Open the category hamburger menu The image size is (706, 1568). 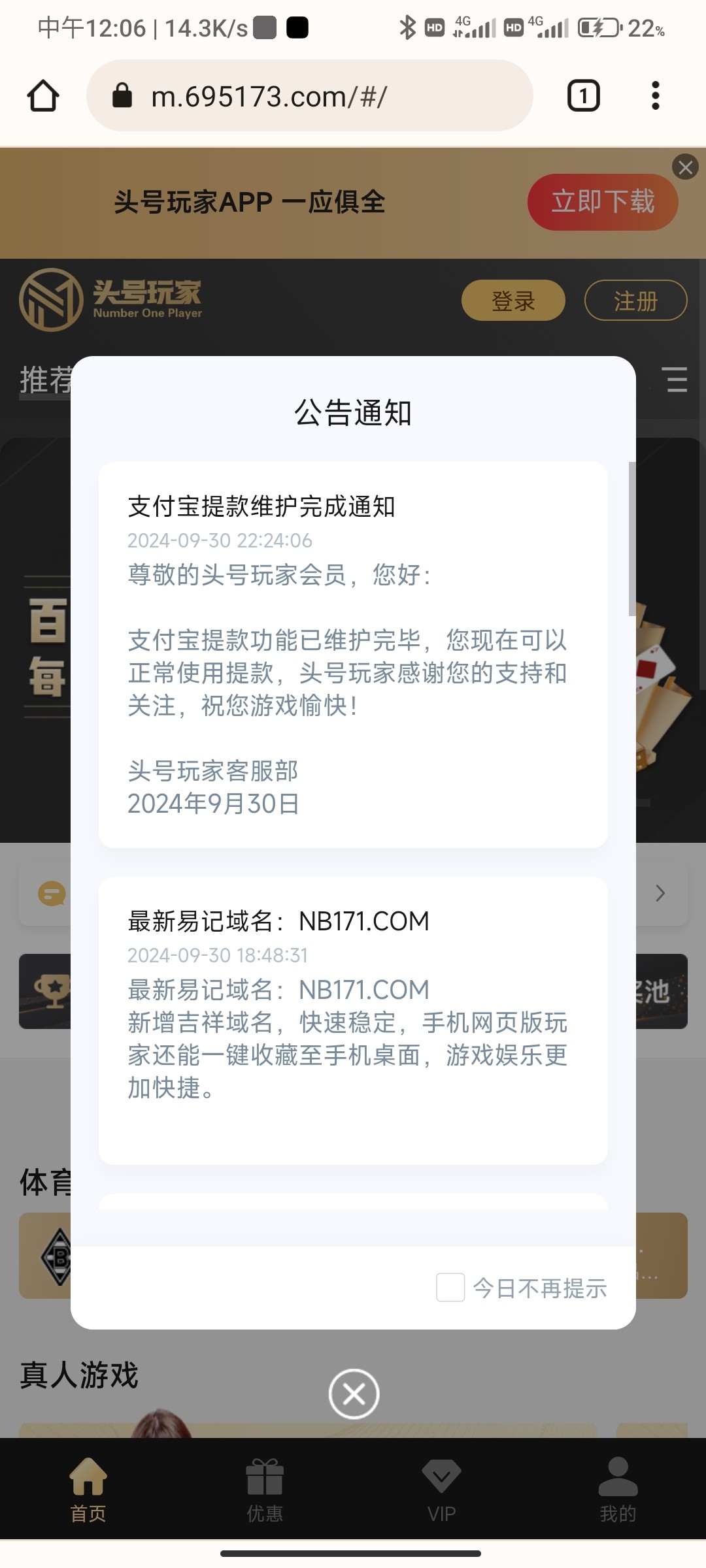click(x=677, y=380)
